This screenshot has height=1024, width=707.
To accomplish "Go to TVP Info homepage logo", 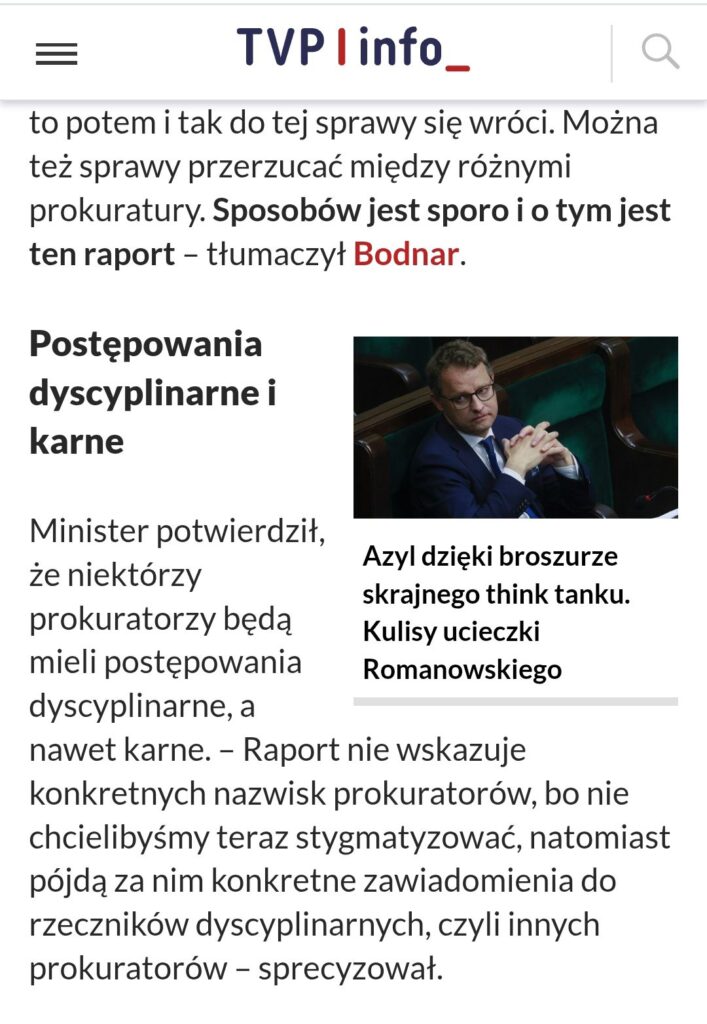I will (x=353, y=49).
